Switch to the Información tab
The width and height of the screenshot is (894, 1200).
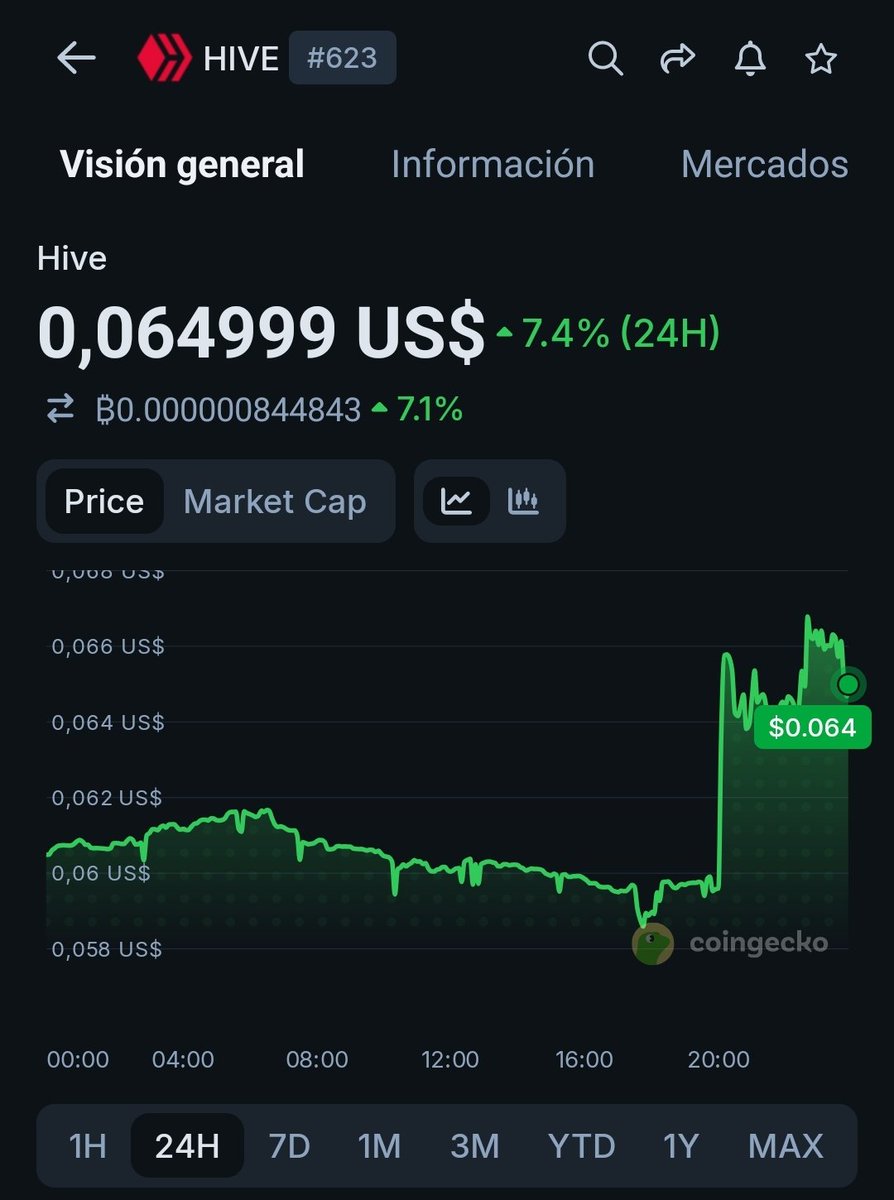(493, 164)
